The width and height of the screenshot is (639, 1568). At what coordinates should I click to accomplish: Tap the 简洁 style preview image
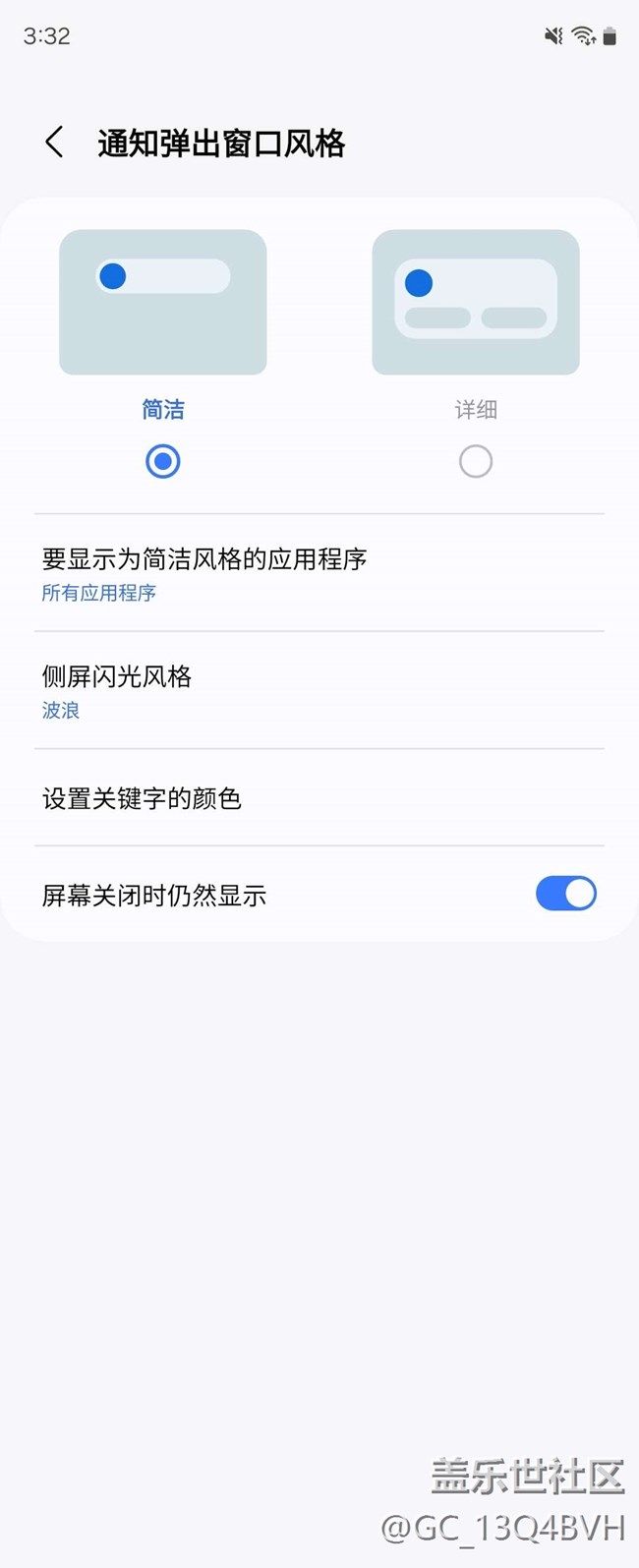[x=163, y=302]
